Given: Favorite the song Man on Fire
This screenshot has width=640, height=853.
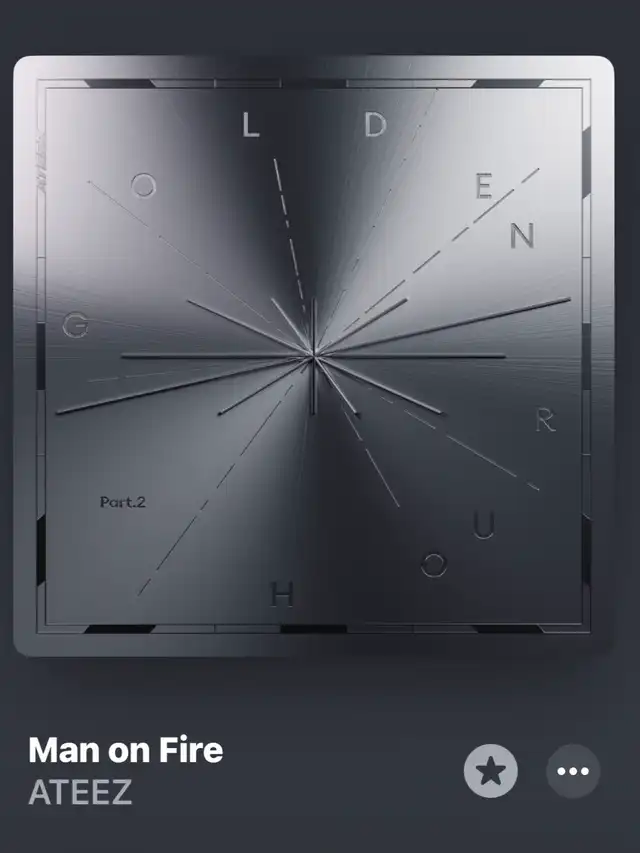Looking at the screenshot, I should tap(490, 771).
